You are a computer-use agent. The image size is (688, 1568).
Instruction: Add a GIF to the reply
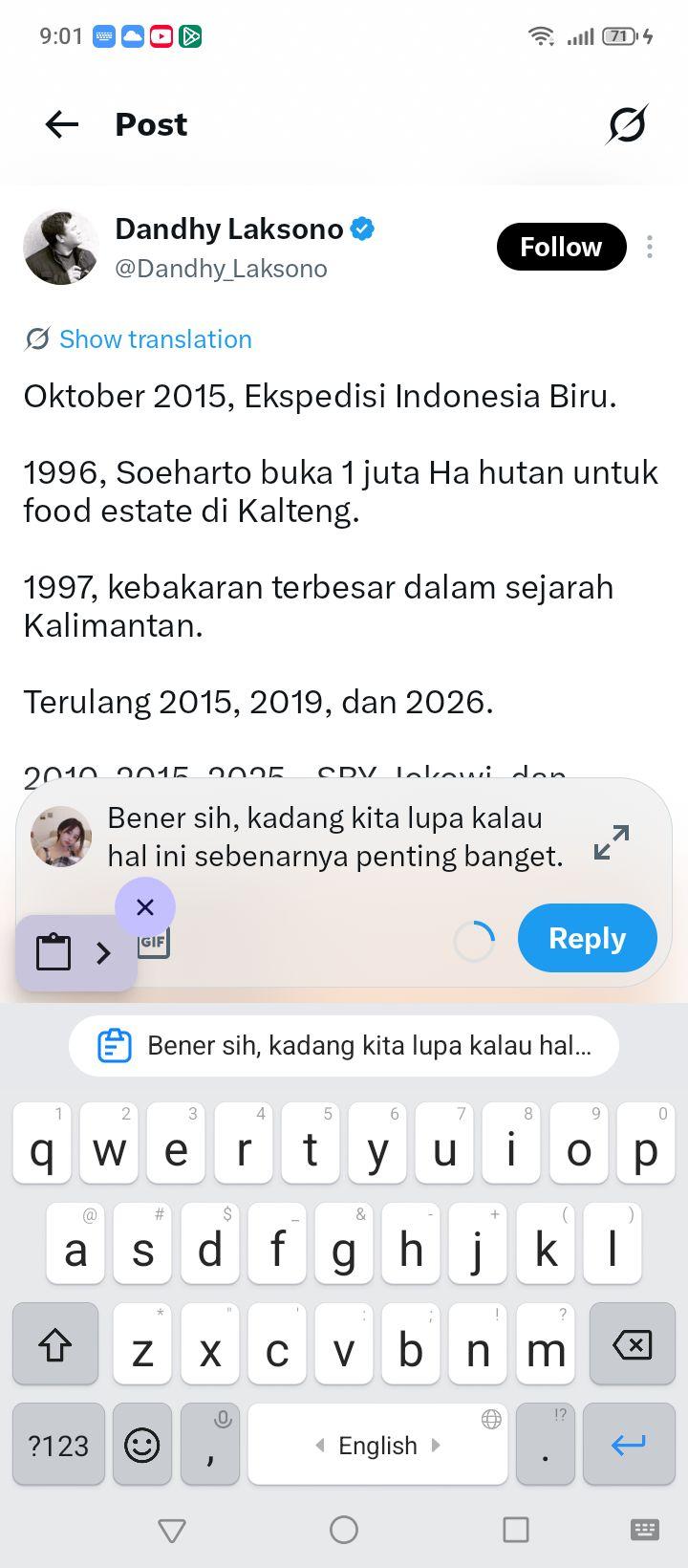click(154, 943)
